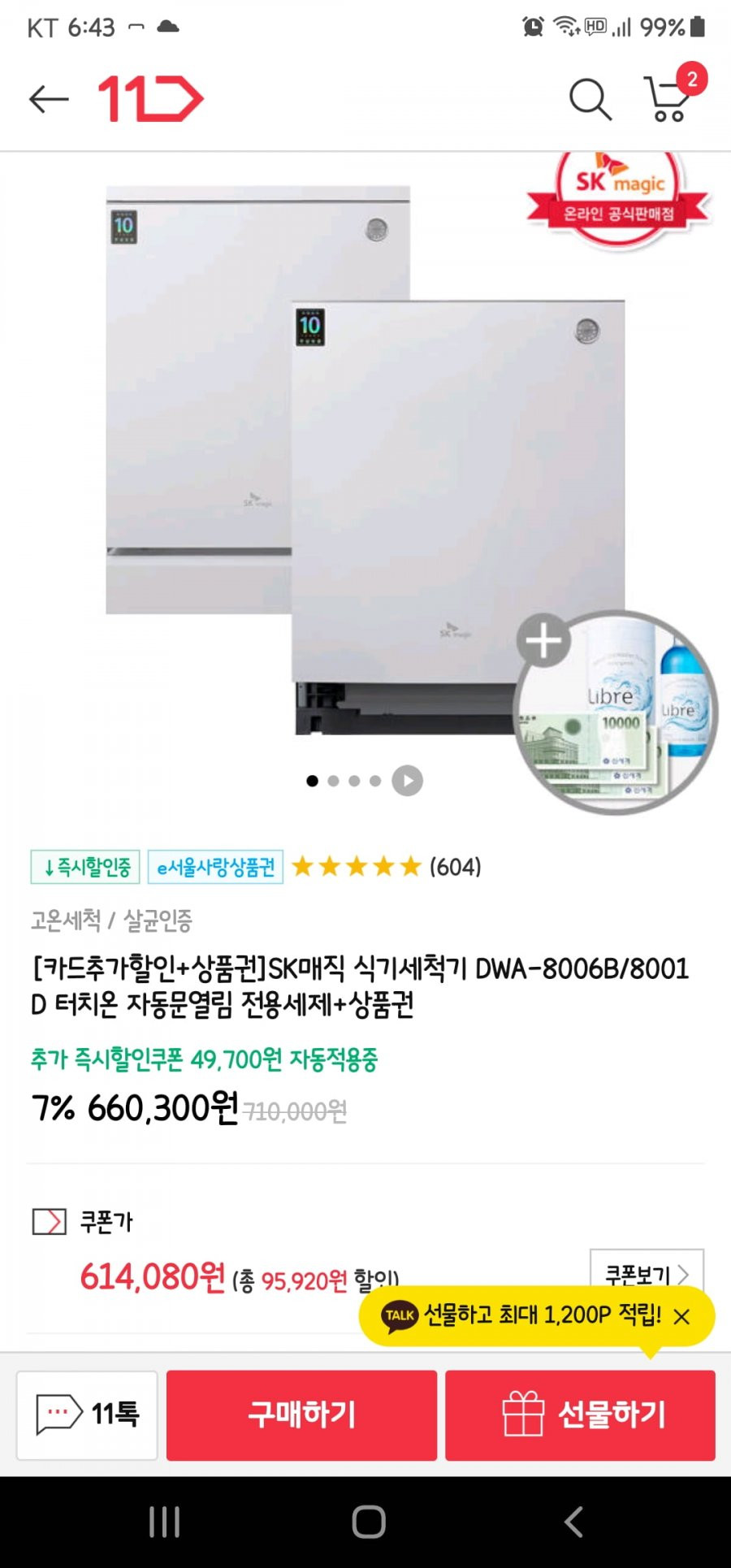Open the 11st home logo
Screen dimensions: 731x1568
click(x=150, y=99)
